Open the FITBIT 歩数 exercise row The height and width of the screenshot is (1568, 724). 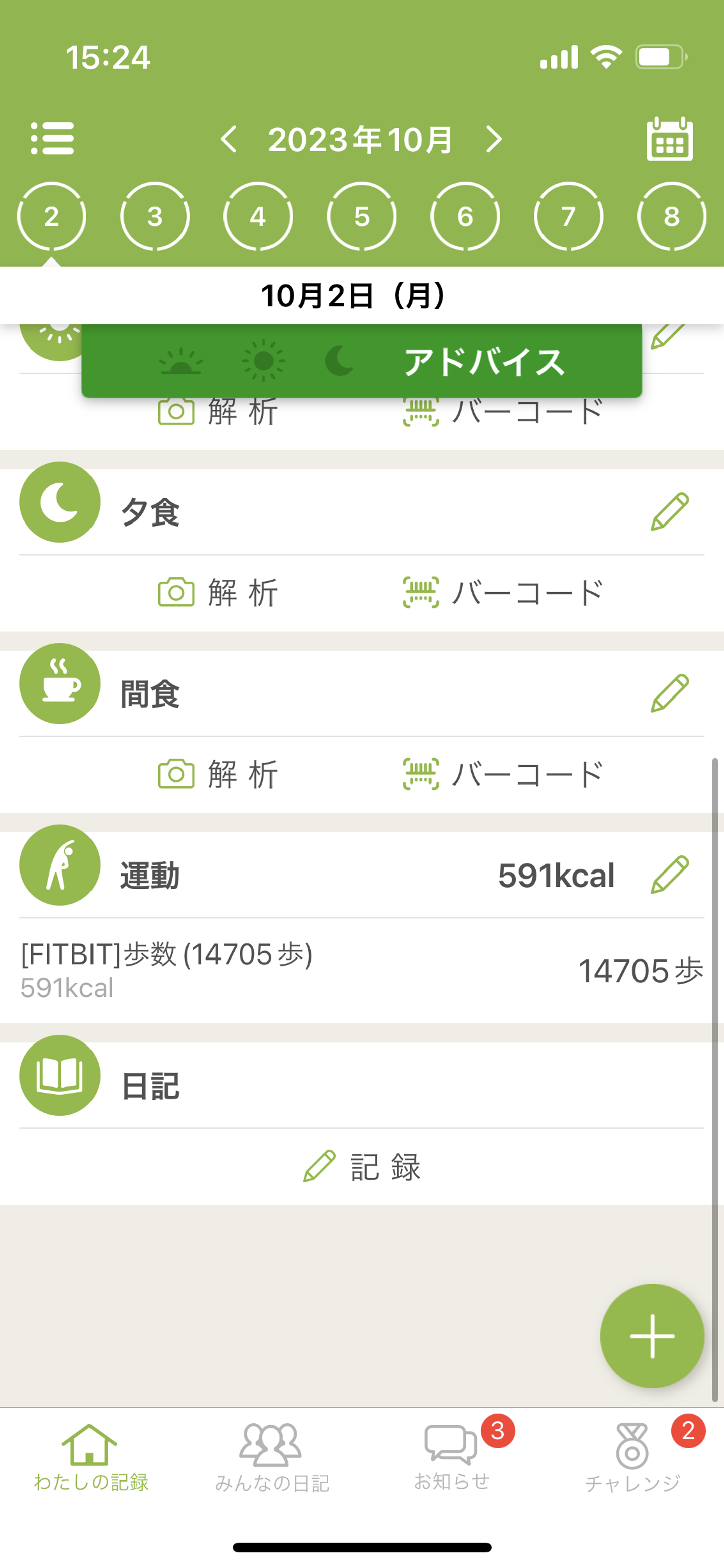coord(361,970)
